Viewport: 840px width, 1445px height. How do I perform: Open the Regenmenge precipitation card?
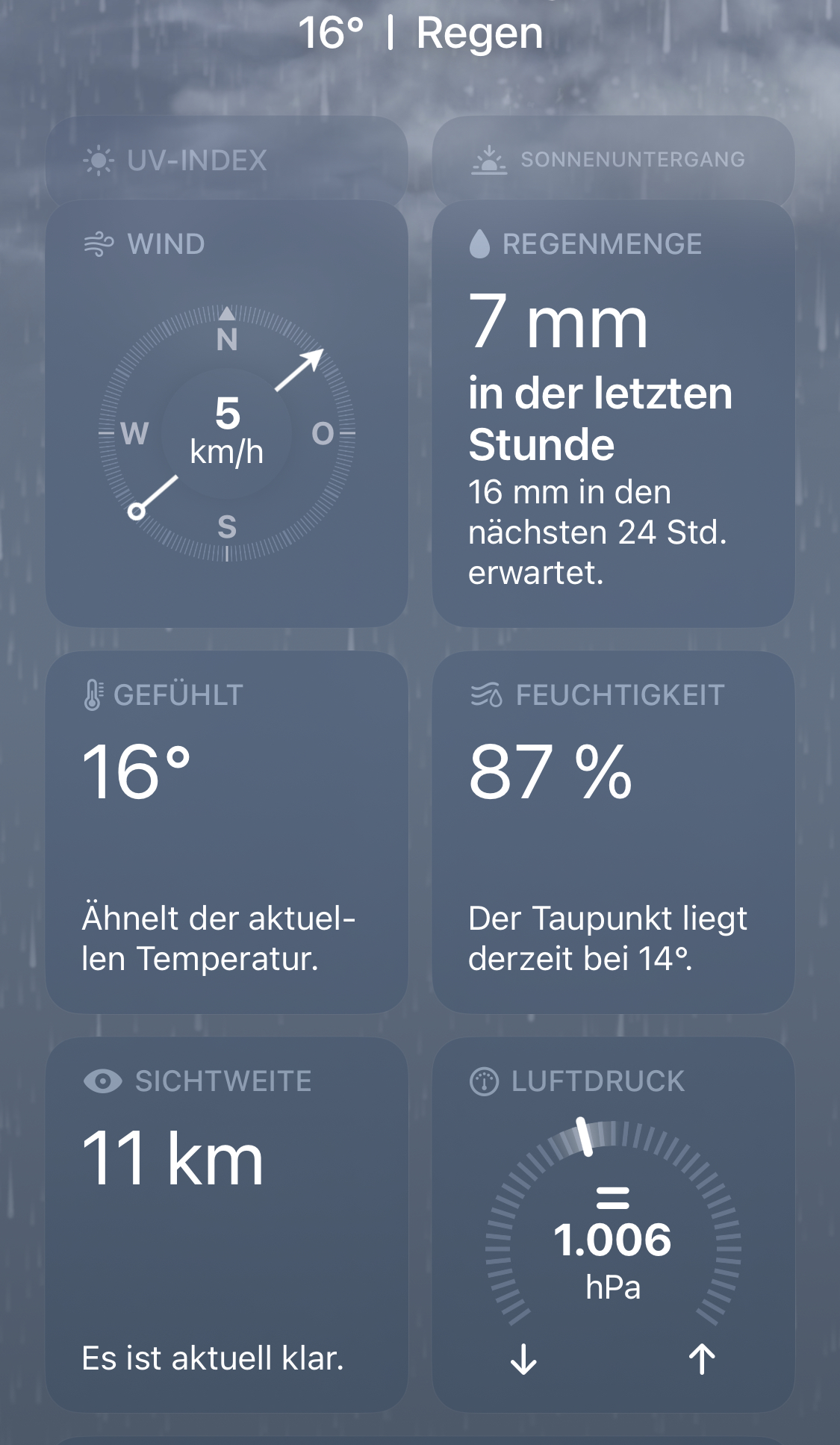point(612,414)
